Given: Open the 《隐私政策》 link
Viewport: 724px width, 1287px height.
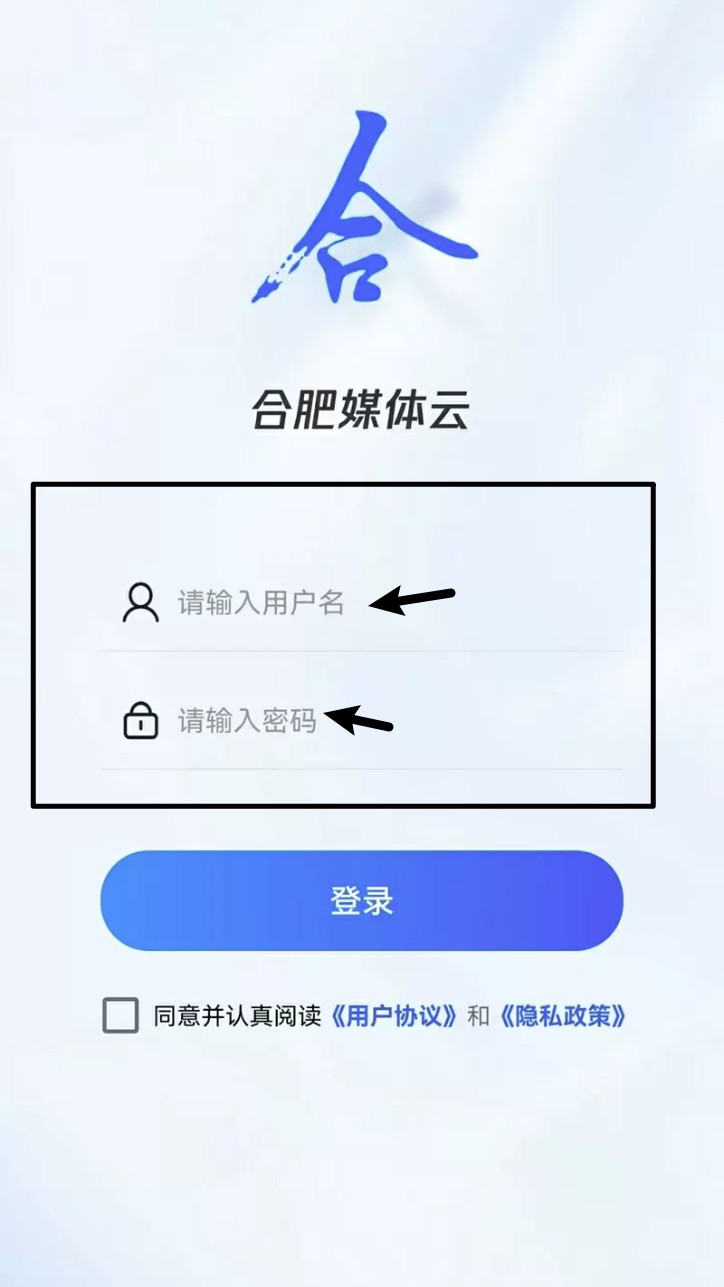Looking at the screenshot, I should [x=563, y=1016].
